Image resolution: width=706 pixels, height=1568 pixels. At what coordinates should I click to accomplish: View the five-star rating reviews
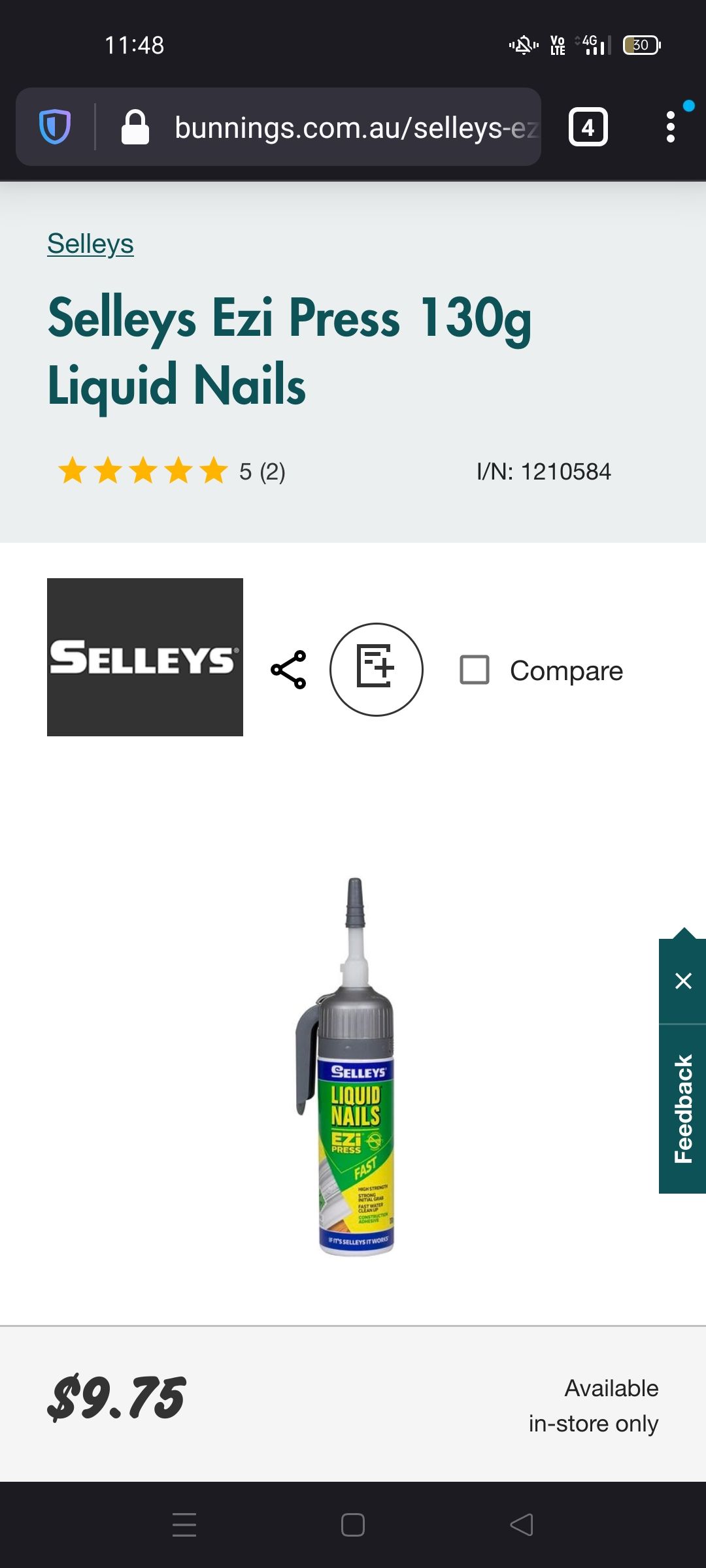pos(171,471)
